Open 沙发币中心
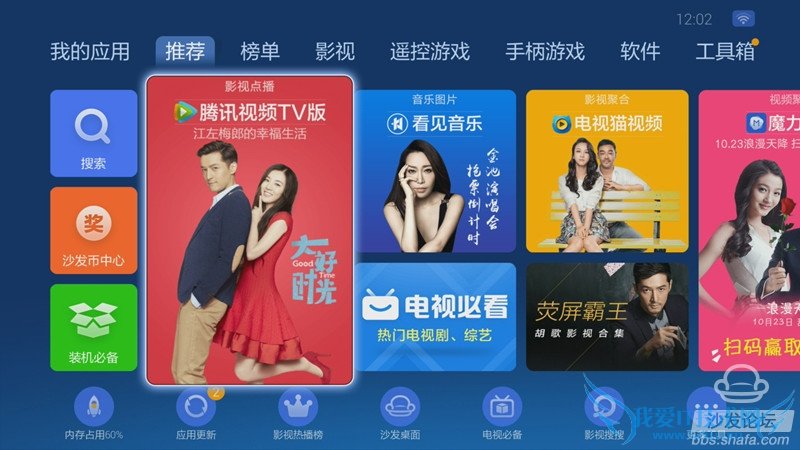Viewport: 800px width, 450px height. pos(93,230)
